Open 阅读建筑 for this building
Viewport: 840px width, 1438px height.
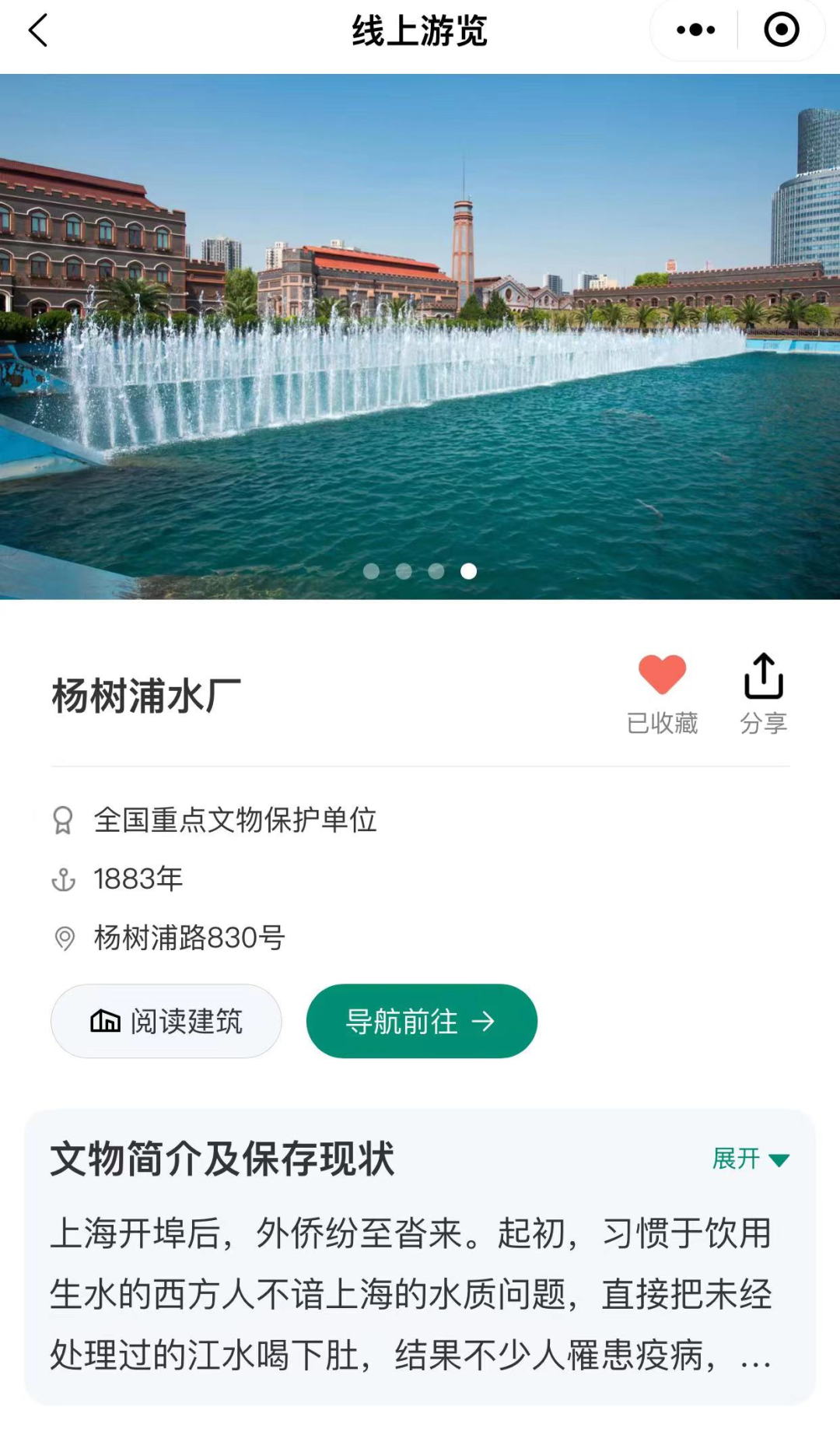pyautogui.click(x=166, y=1021)
